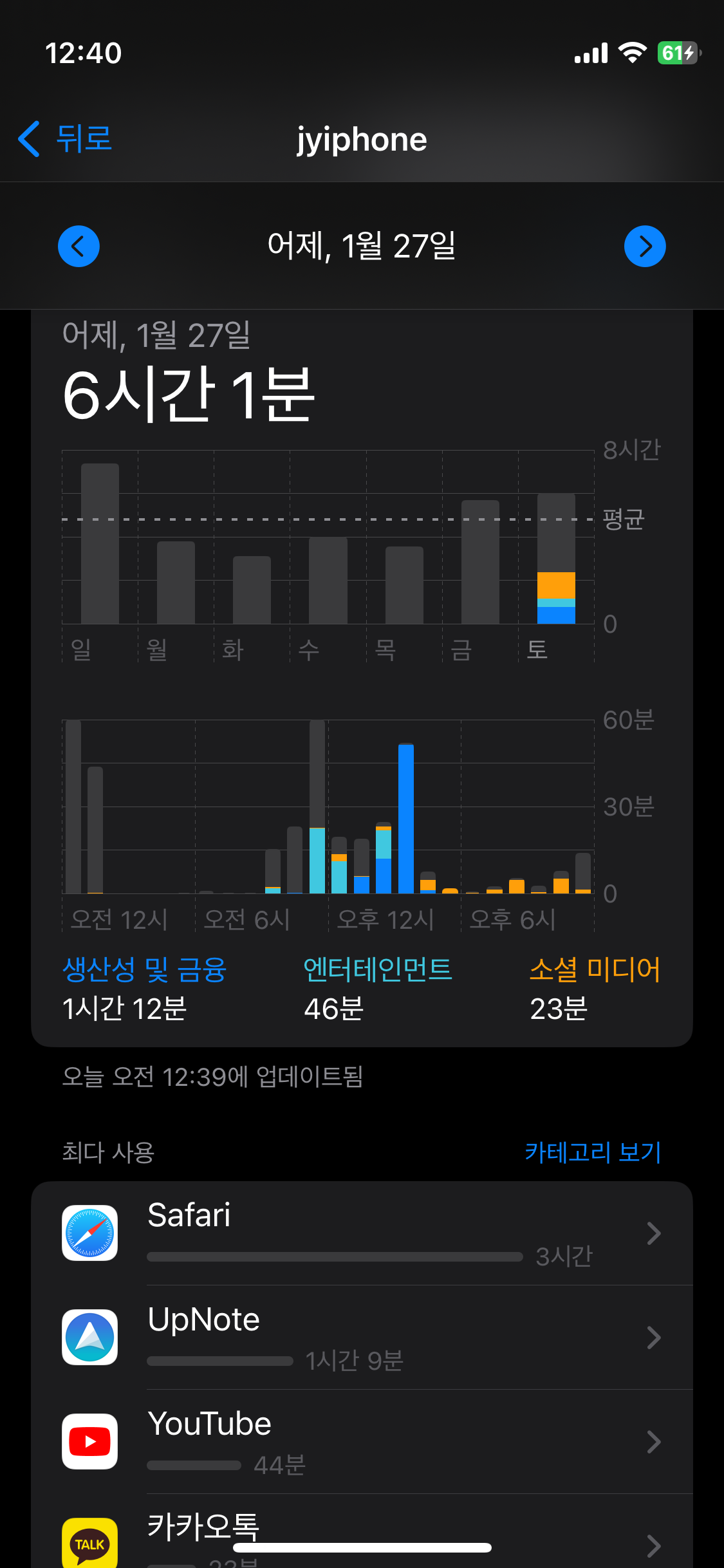The image size is (724, 1568).
Task: Show the previous day's usage
Action: pos(79,246)
